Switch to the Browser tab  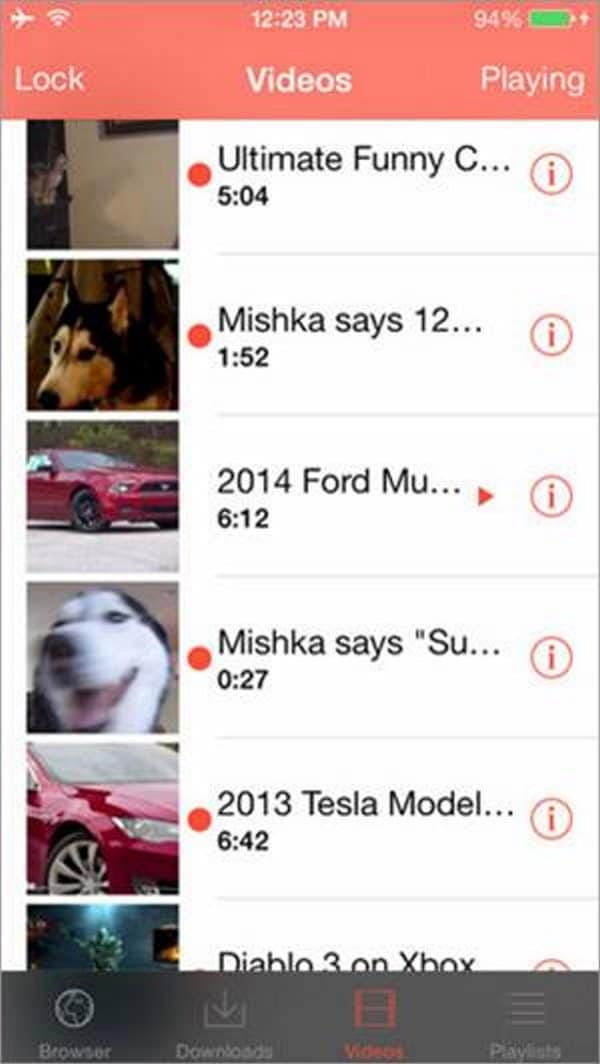coord(74,1022)
